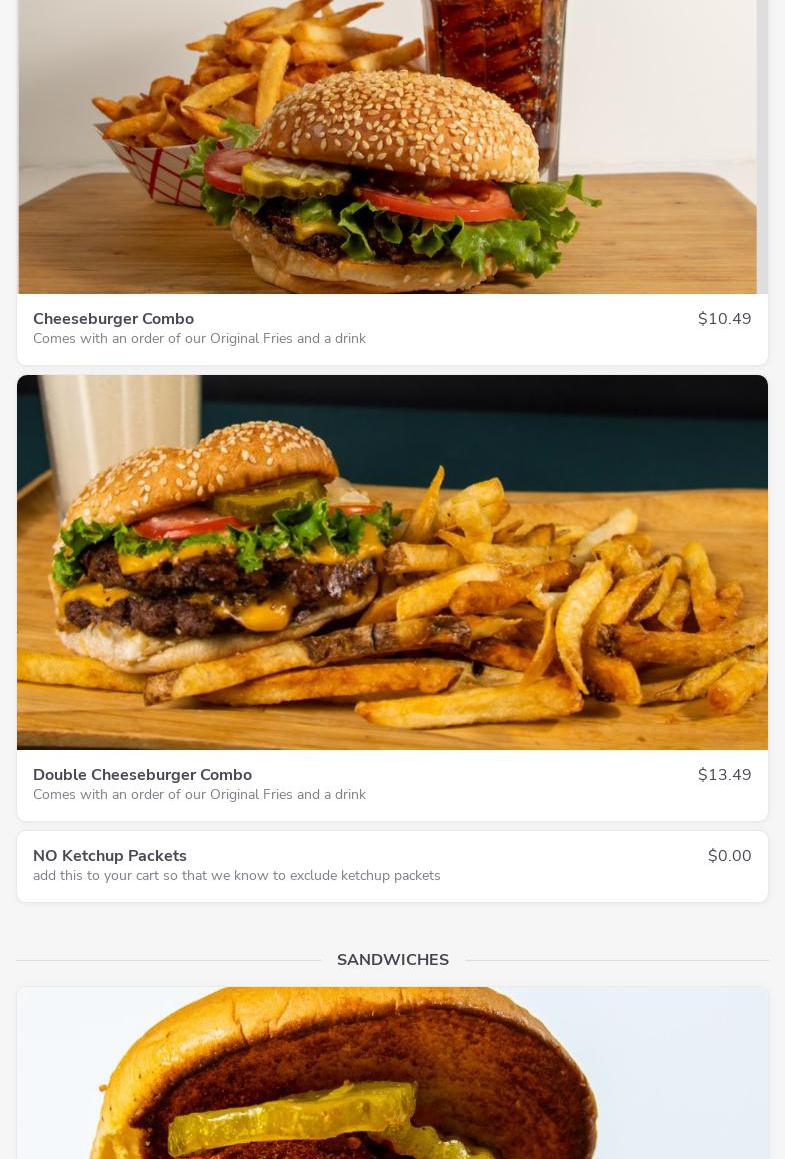Select the Double Cheeseburger Combo card
The image size is (785, 1159).
tap(142, 775)
